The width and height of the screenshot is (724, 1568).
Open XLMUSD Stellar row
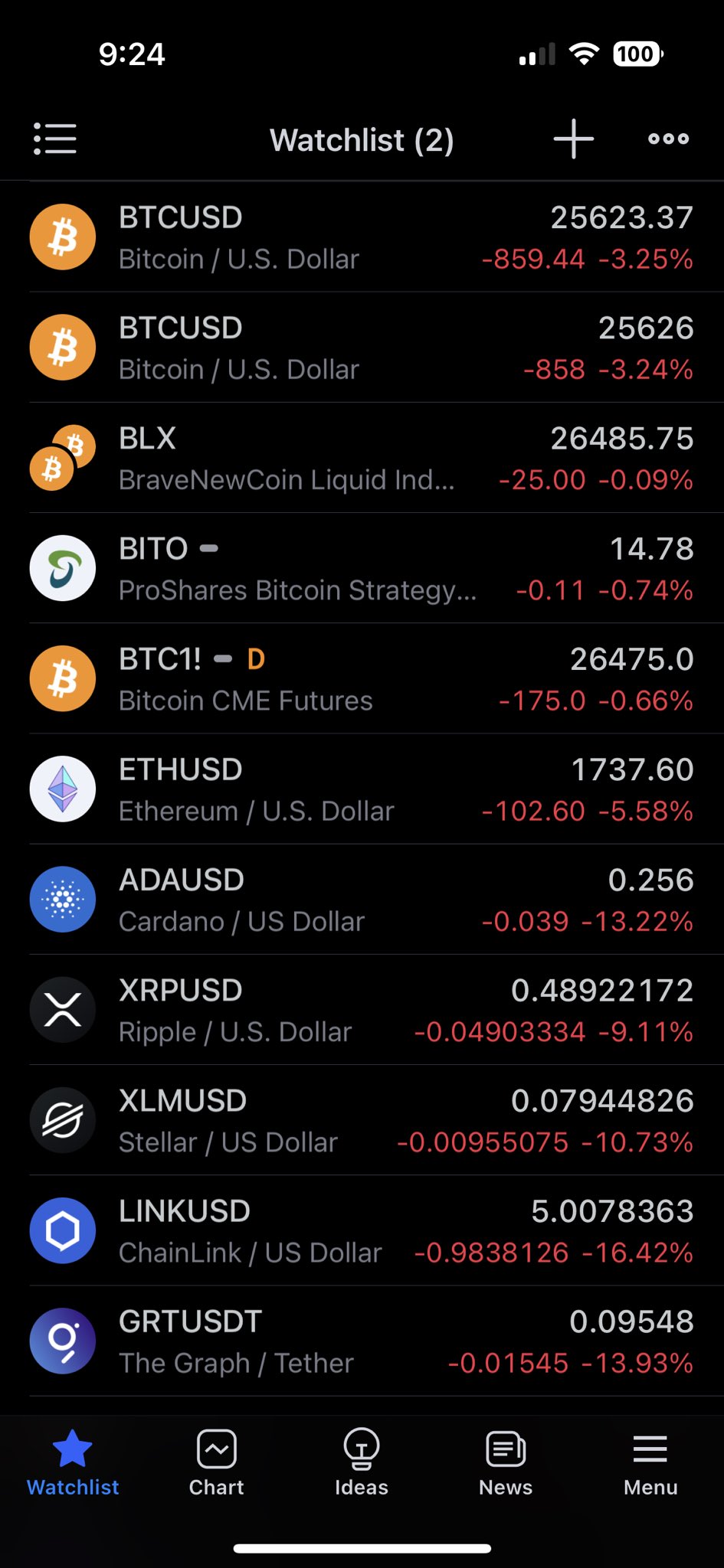tap(362, 1119)
